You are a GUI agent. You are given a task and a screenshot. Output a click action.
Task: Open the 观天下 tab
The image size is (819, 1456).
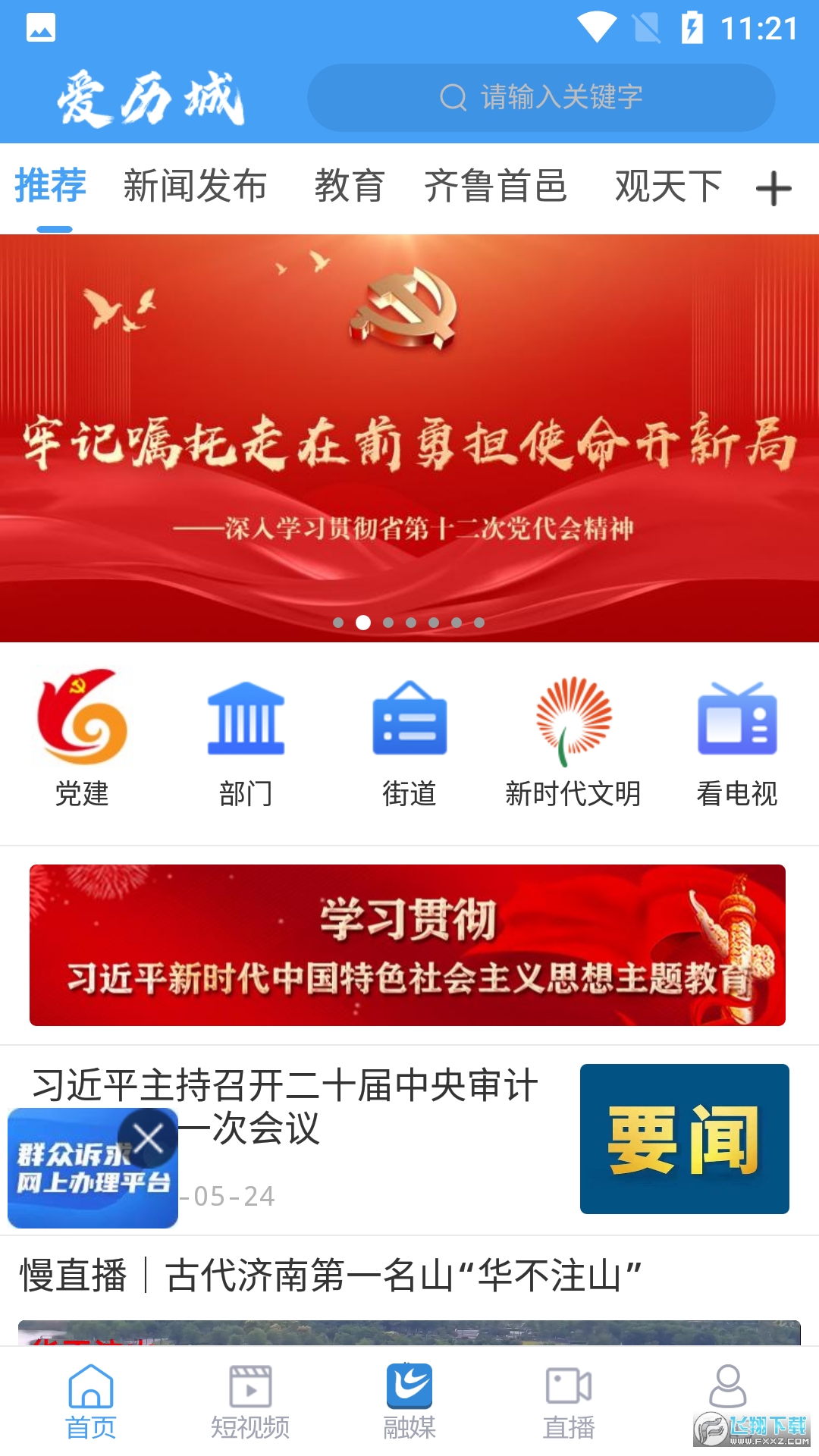[669, 186]
